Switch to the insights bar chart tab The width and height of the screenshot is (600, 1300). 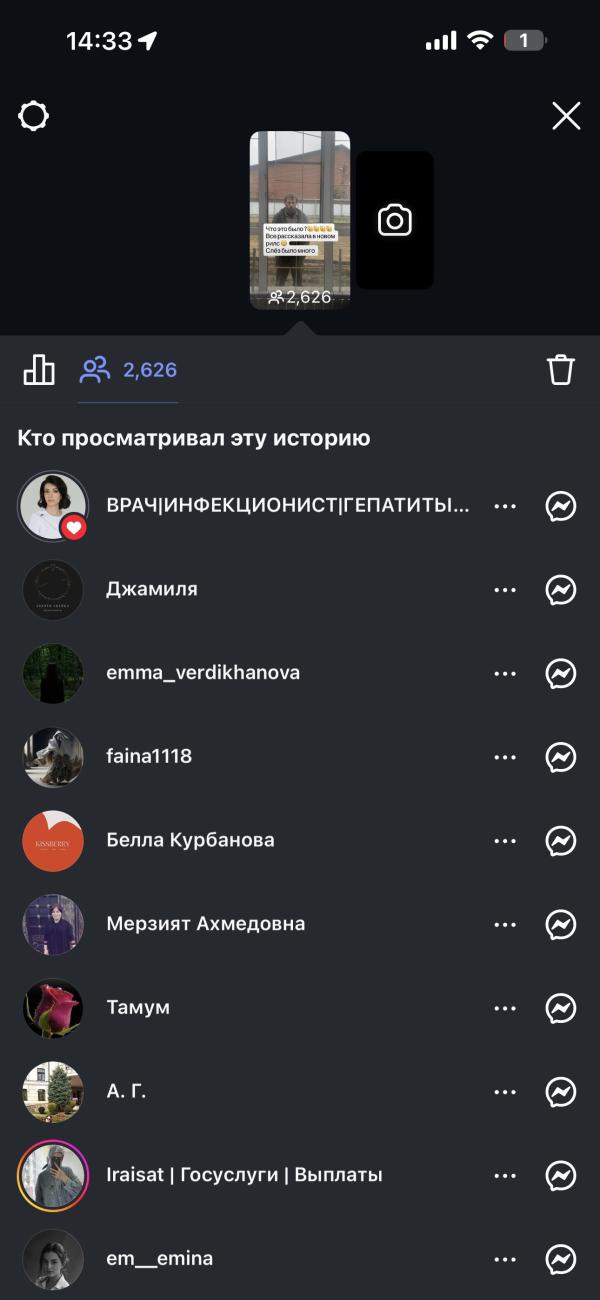click(39, 370)
